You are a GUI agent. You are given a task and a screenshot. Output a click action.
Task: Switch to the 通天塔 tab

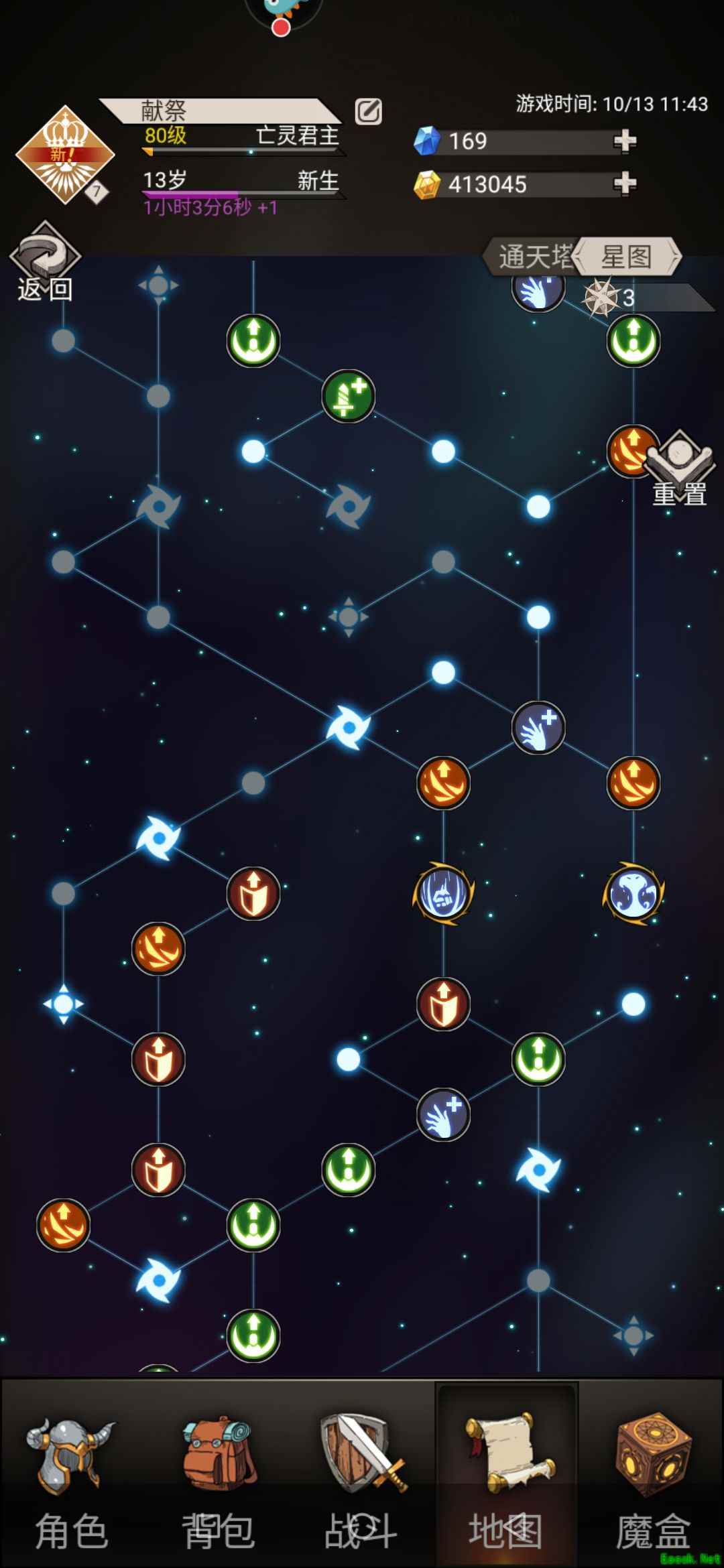coord(533,256)
